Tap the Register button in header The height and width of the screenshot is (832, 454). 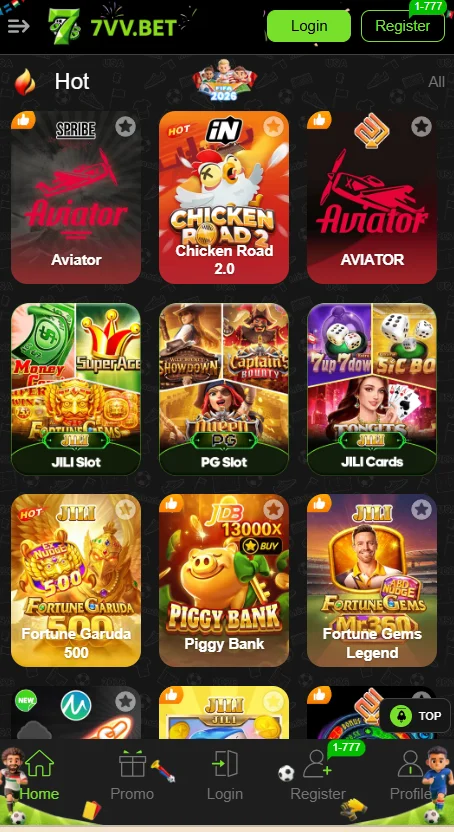[x=403, y=25]
